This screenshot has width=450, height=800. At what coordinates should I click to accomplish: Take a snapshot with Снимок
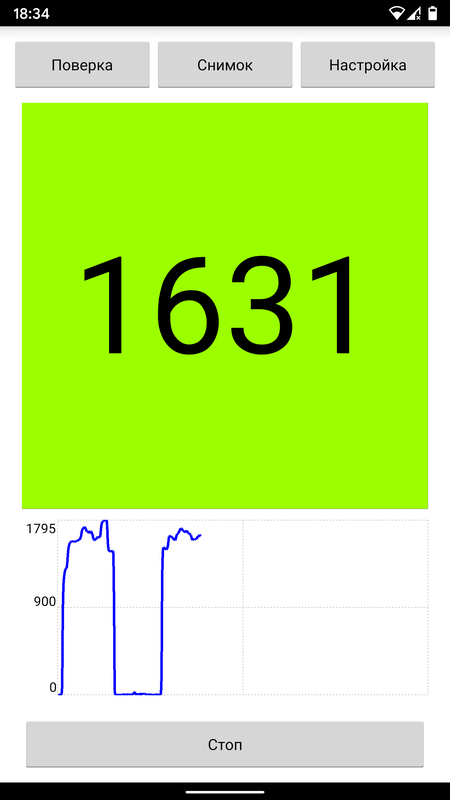(225, 65)
